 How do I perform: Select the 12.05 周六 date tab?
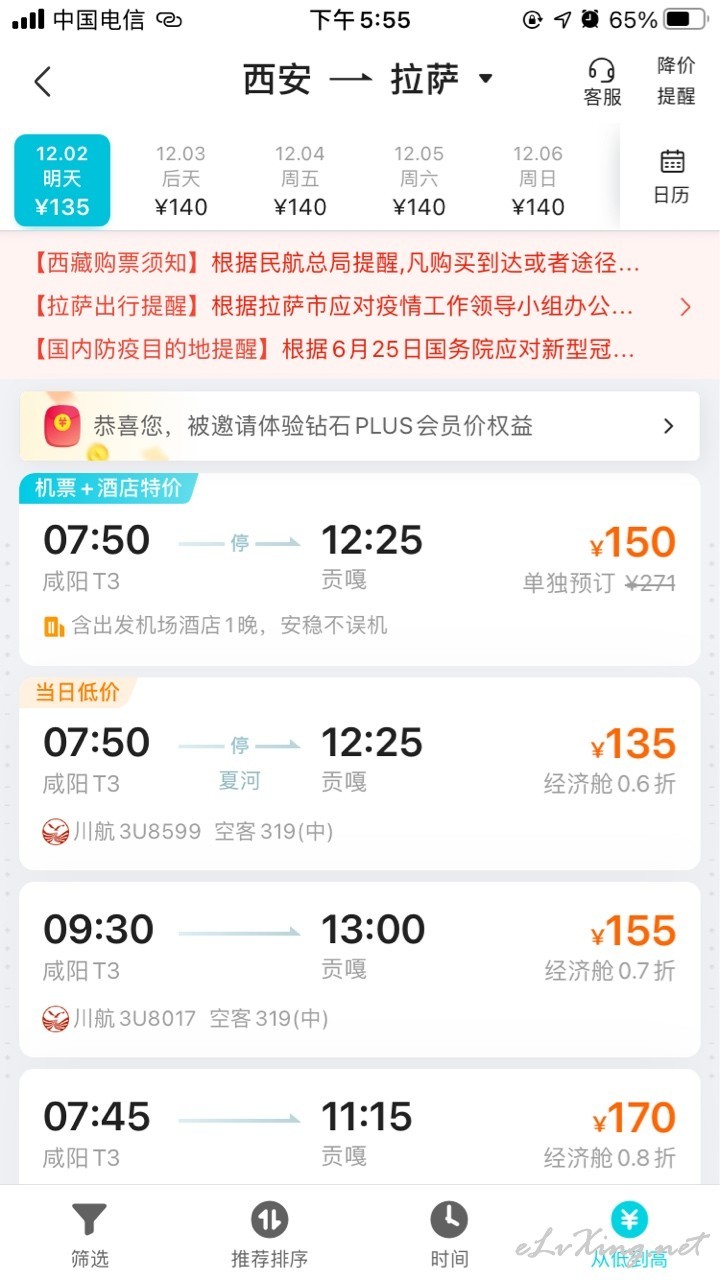pyautogui.click(x=419, y=181)
